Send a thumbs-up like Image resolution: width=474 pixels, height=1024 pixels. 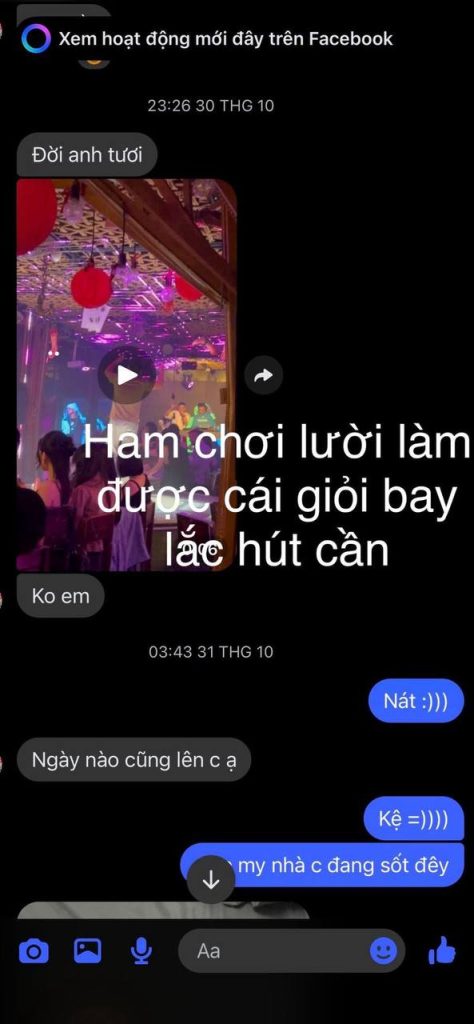click(x=442, y=951)
